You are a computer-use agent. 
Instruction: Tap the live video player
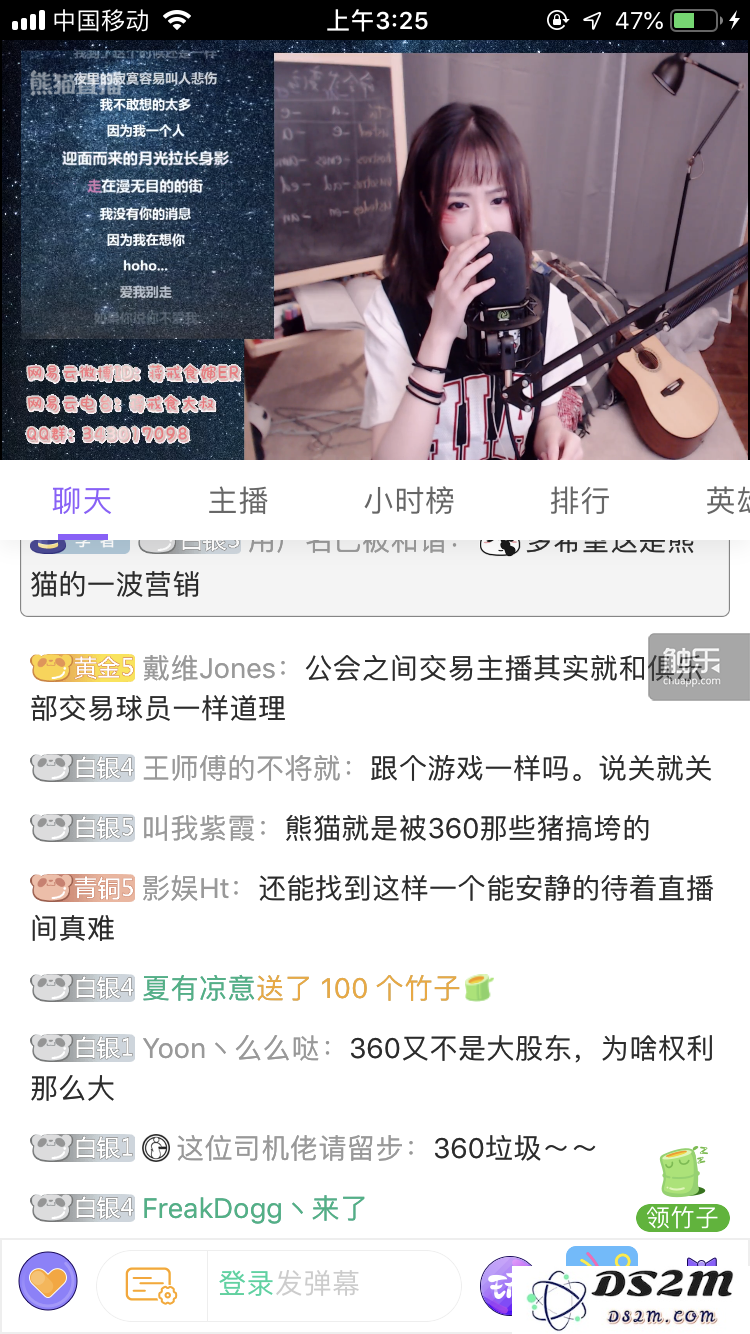pos(375,250)
